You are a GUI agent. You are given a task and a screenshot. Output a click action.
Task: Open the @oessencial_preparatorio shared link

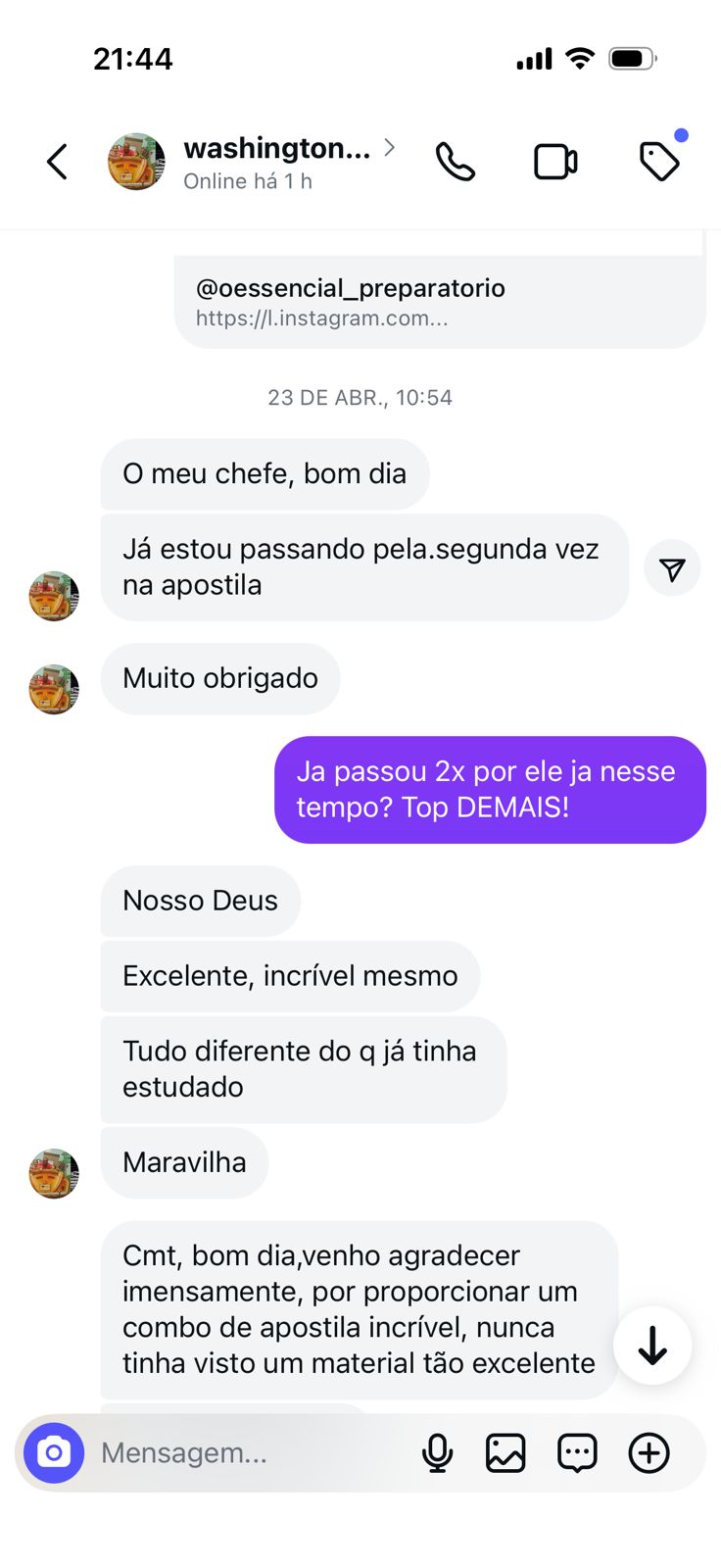pos(439,301)
